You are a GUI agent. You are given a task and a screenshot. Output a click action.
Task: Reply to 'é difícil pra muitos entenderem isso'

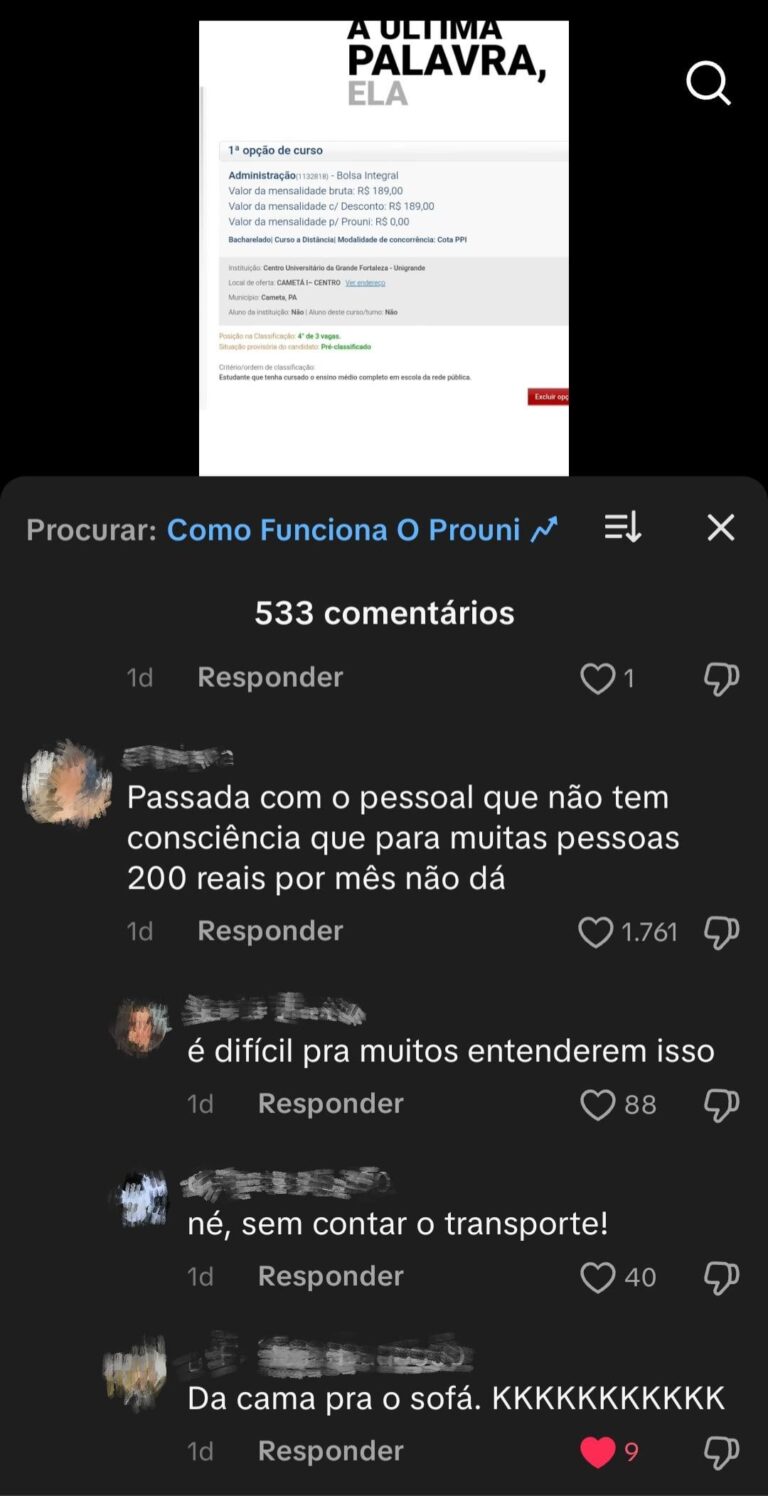[330, 1103]
